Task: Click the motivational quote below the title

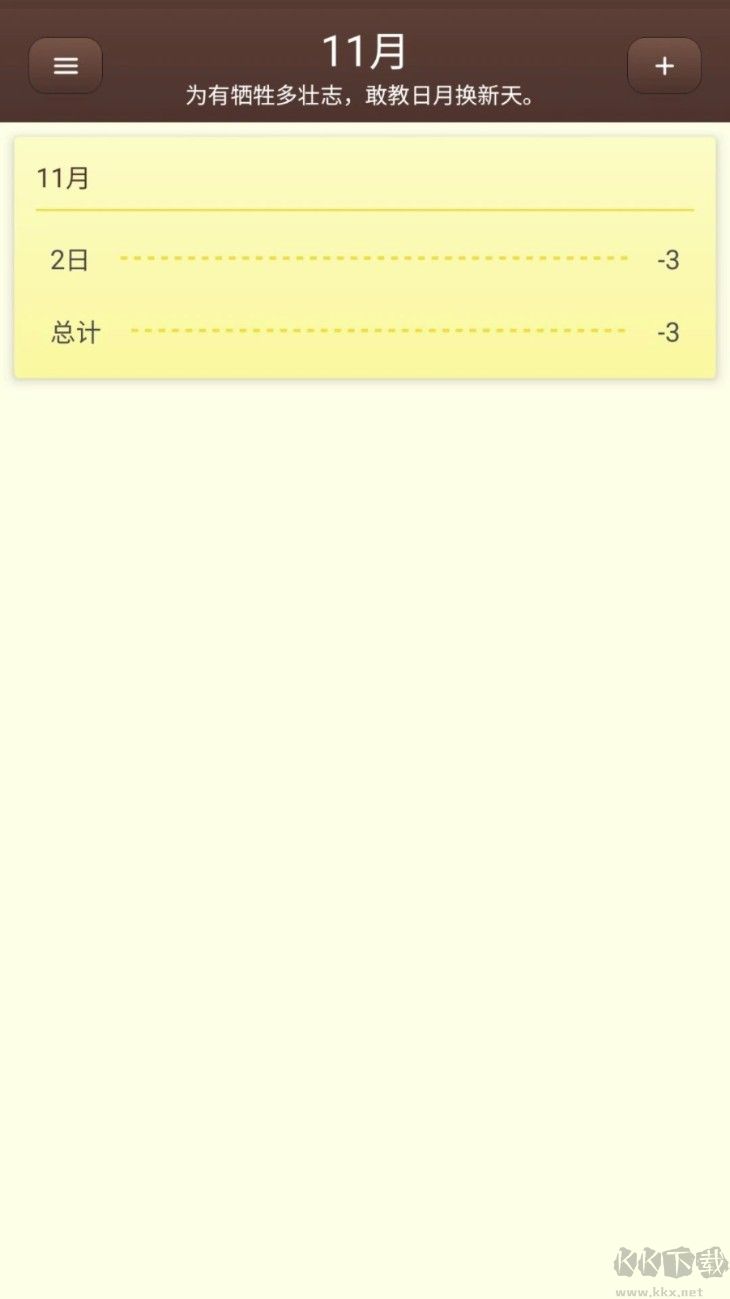Action: pos(365,97)
